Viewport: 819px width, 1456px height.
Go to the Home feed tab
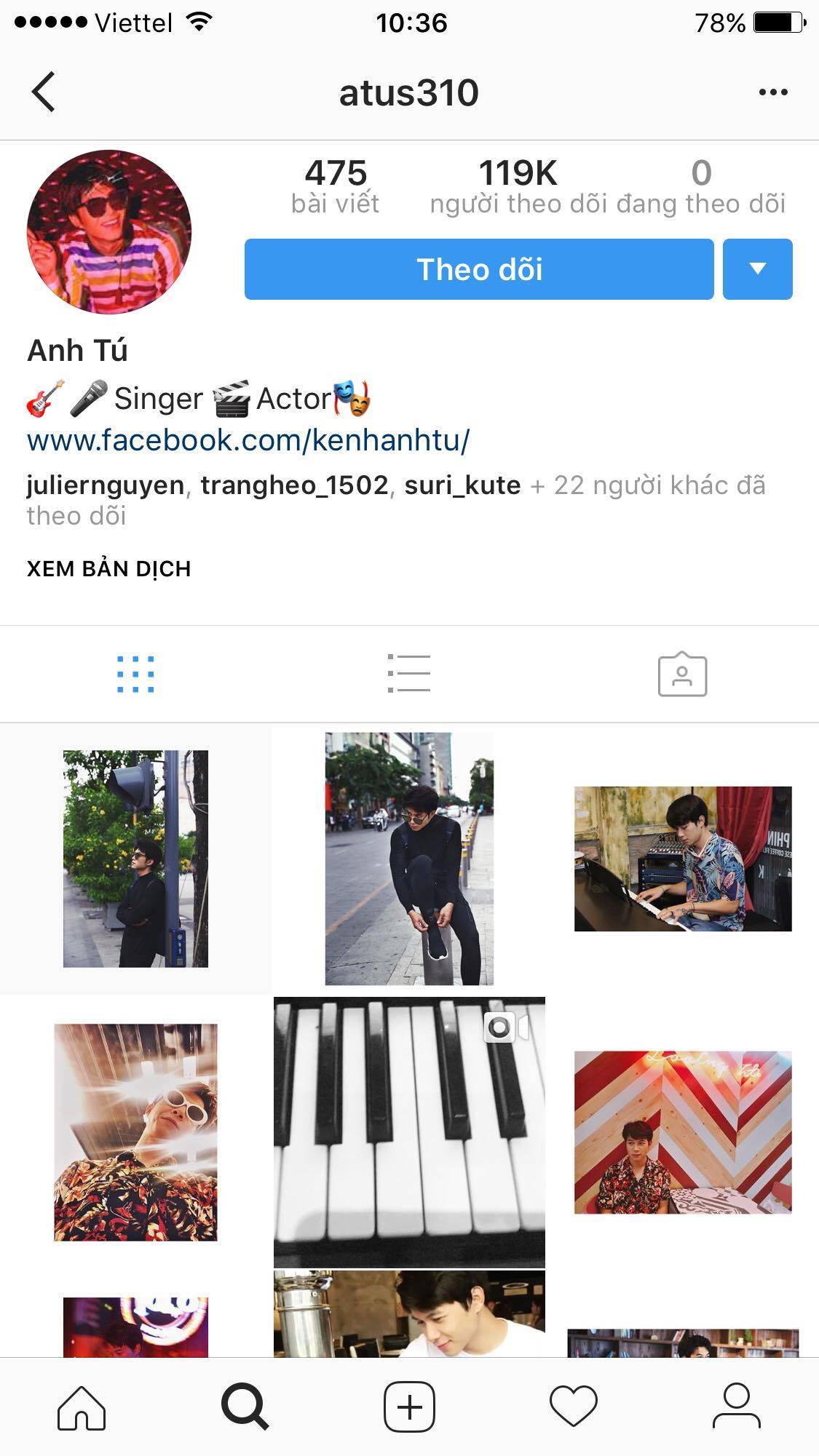[82, 1407]
